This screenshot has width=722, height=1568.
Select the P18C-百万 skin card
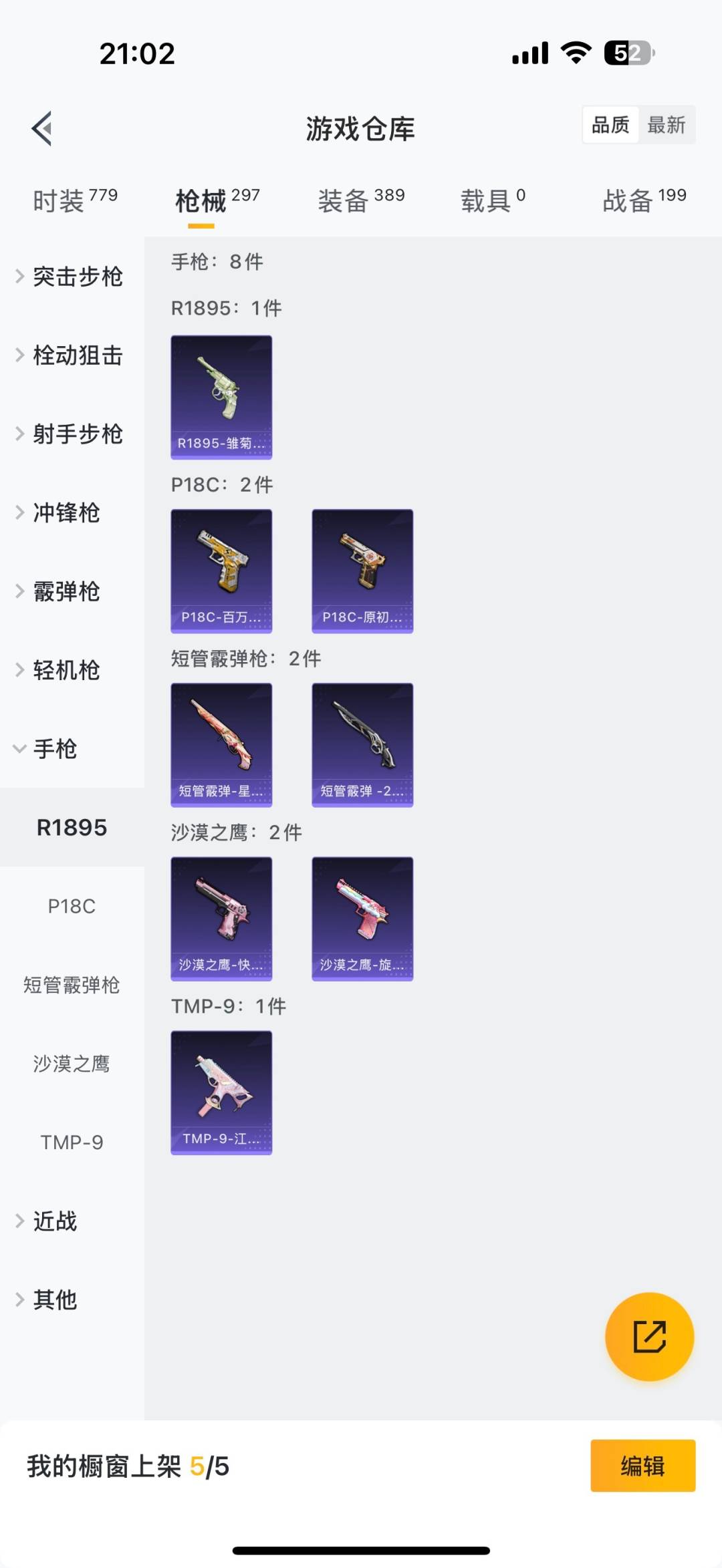(x=221, y=571)
